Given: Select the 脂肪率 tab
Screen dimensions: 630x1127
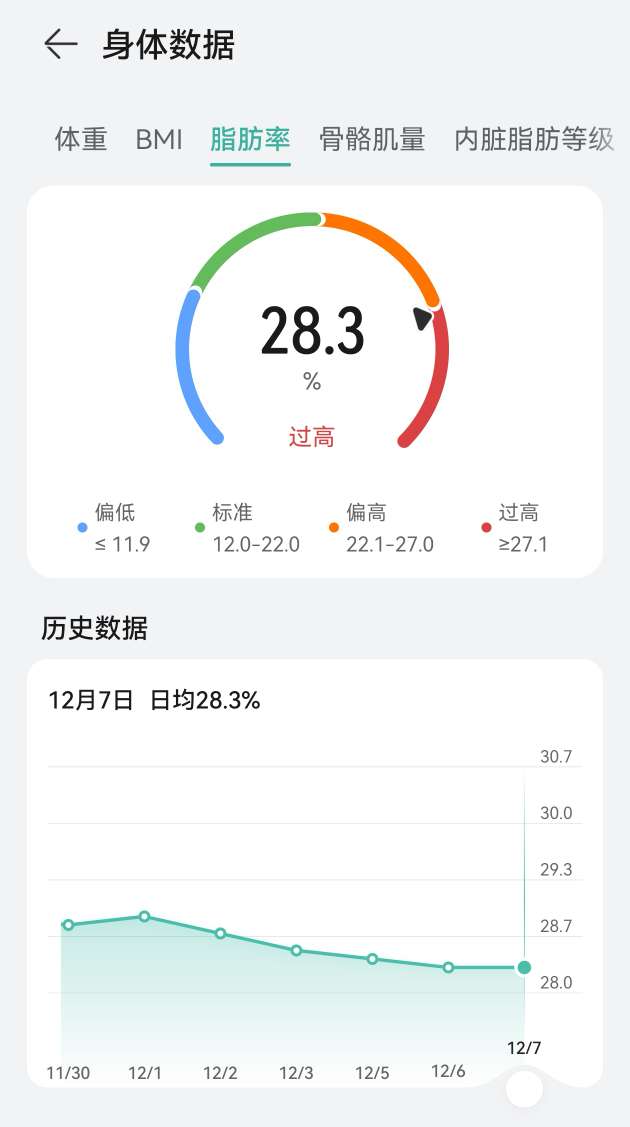Looking at the screenshot, I should [x=250, y=139].
